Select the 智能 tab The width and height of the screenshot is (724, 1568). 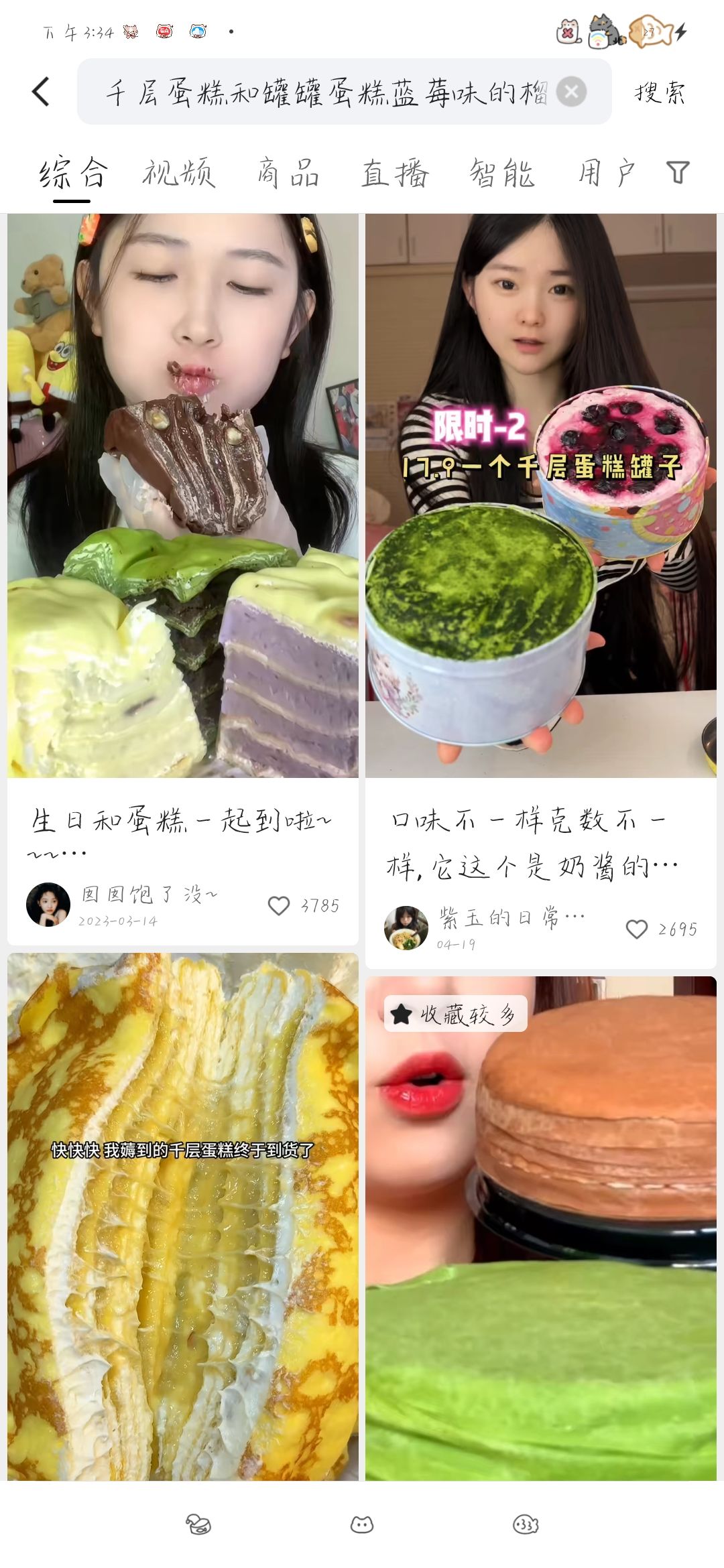pos(502,173)
